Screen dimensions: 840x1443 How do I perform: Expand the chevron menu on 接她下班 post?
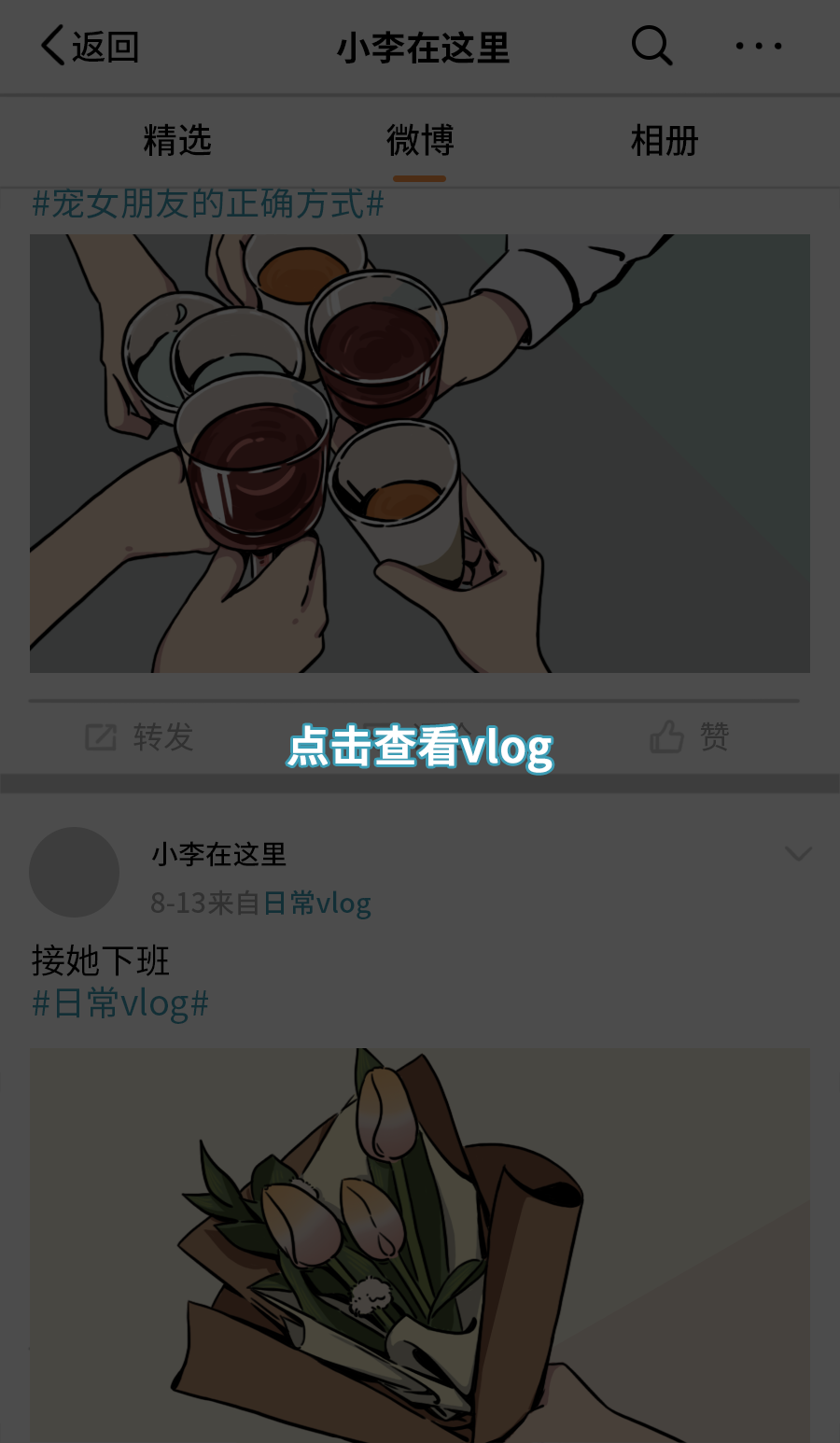[x=798, y=854]
